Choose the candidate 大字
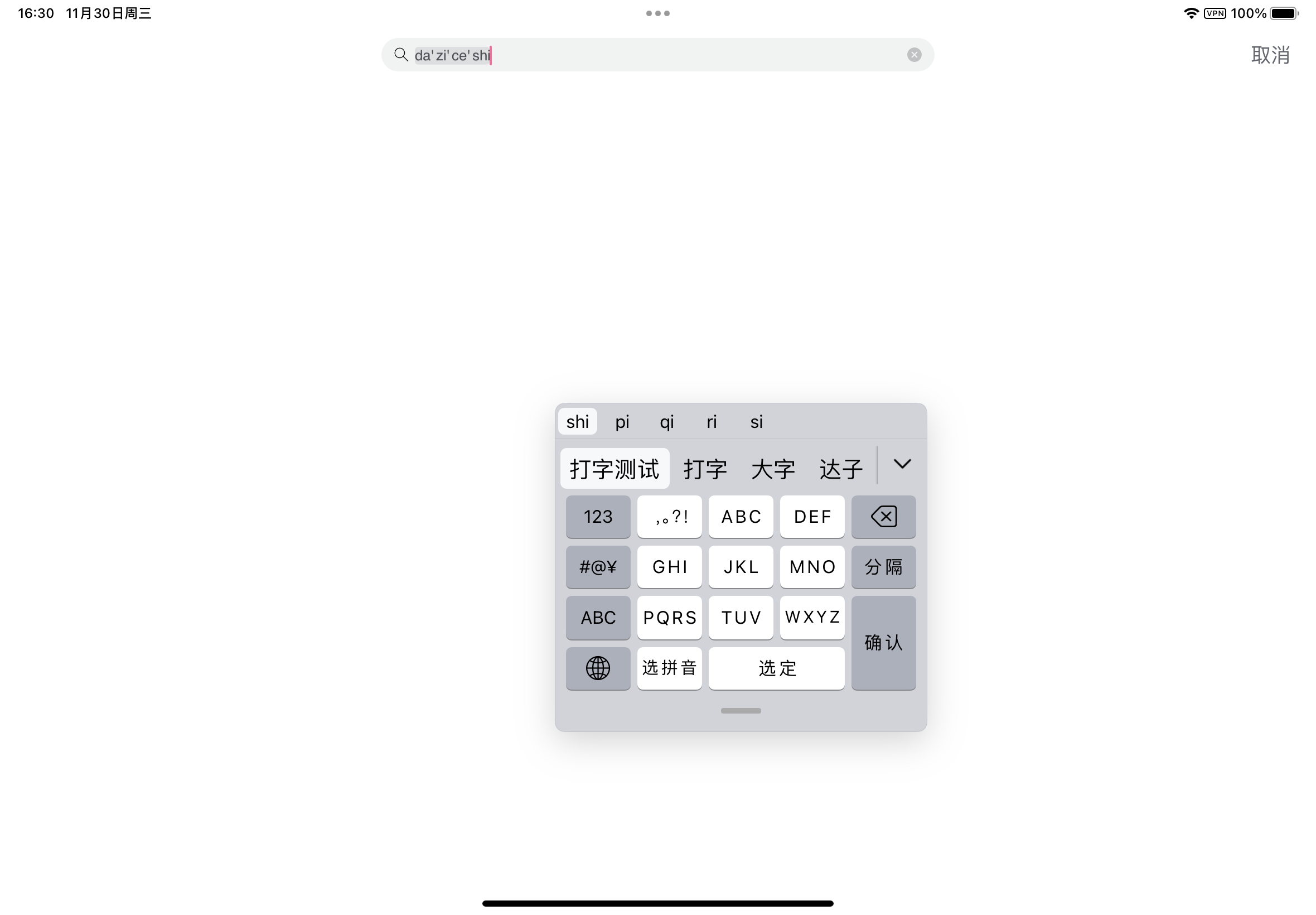The width and height of the screenshot is (1316, 915). point(773,469)
